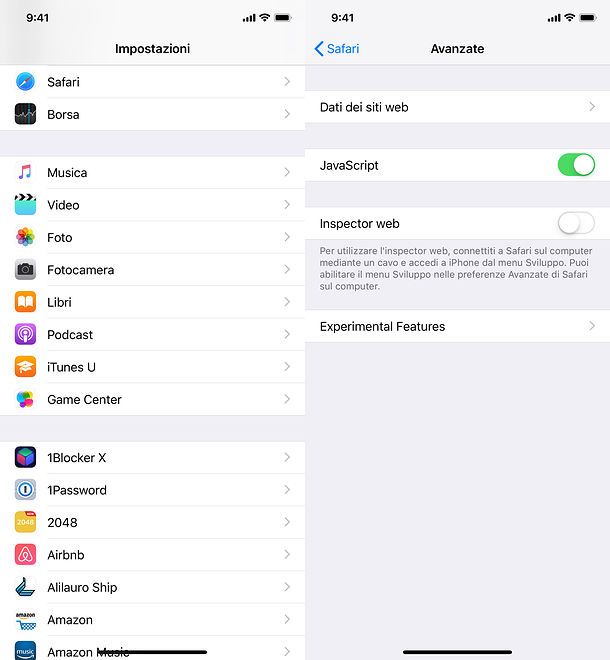This screenshot has width=610, height=660.
Task: Open Musica settings
Action: tap(150, 172)
